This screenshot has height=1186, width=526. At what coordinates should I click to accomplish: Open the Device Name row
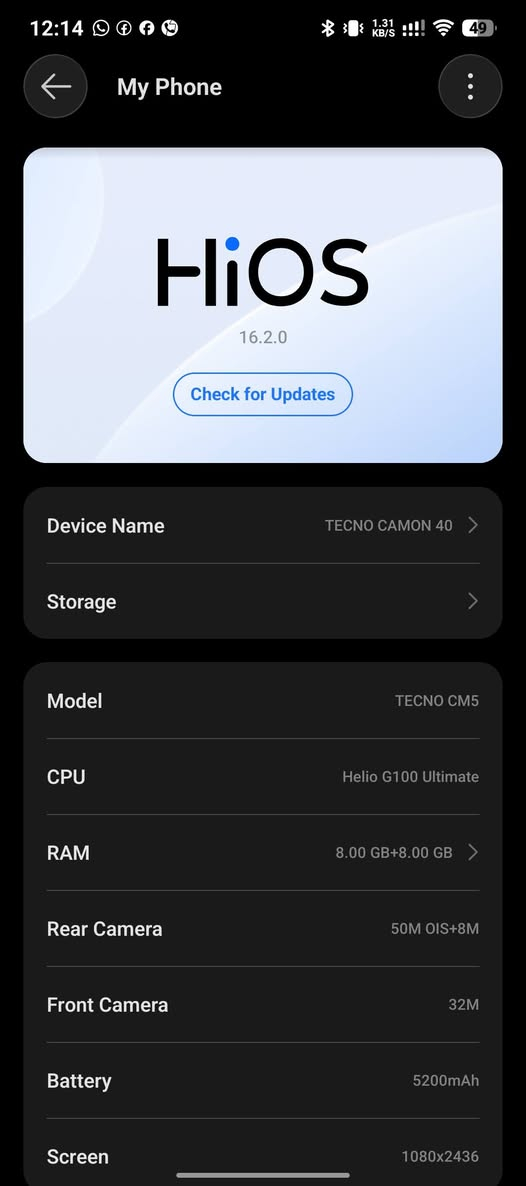point(263,525)
